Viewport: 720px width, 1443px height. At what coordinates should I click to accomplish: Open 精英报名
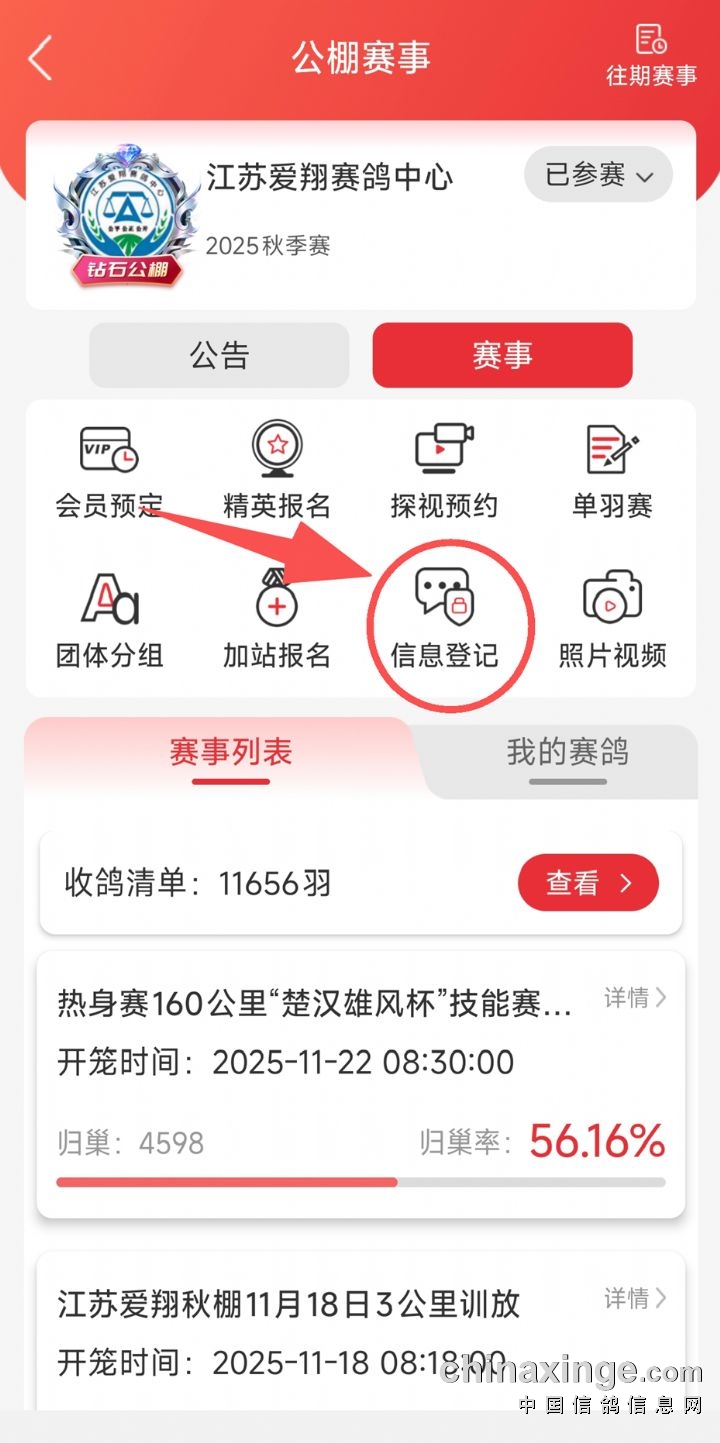(277, 472)
